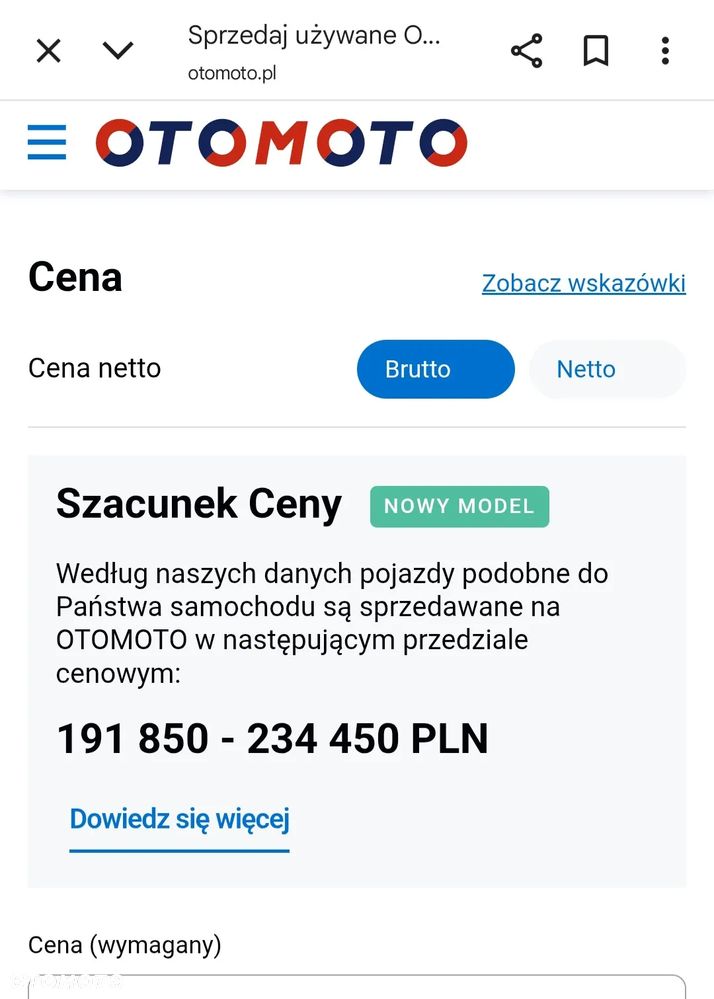This screenshot has height=999, width=714.
Task: Open the browser overflow menu
Action: point(665,51)
